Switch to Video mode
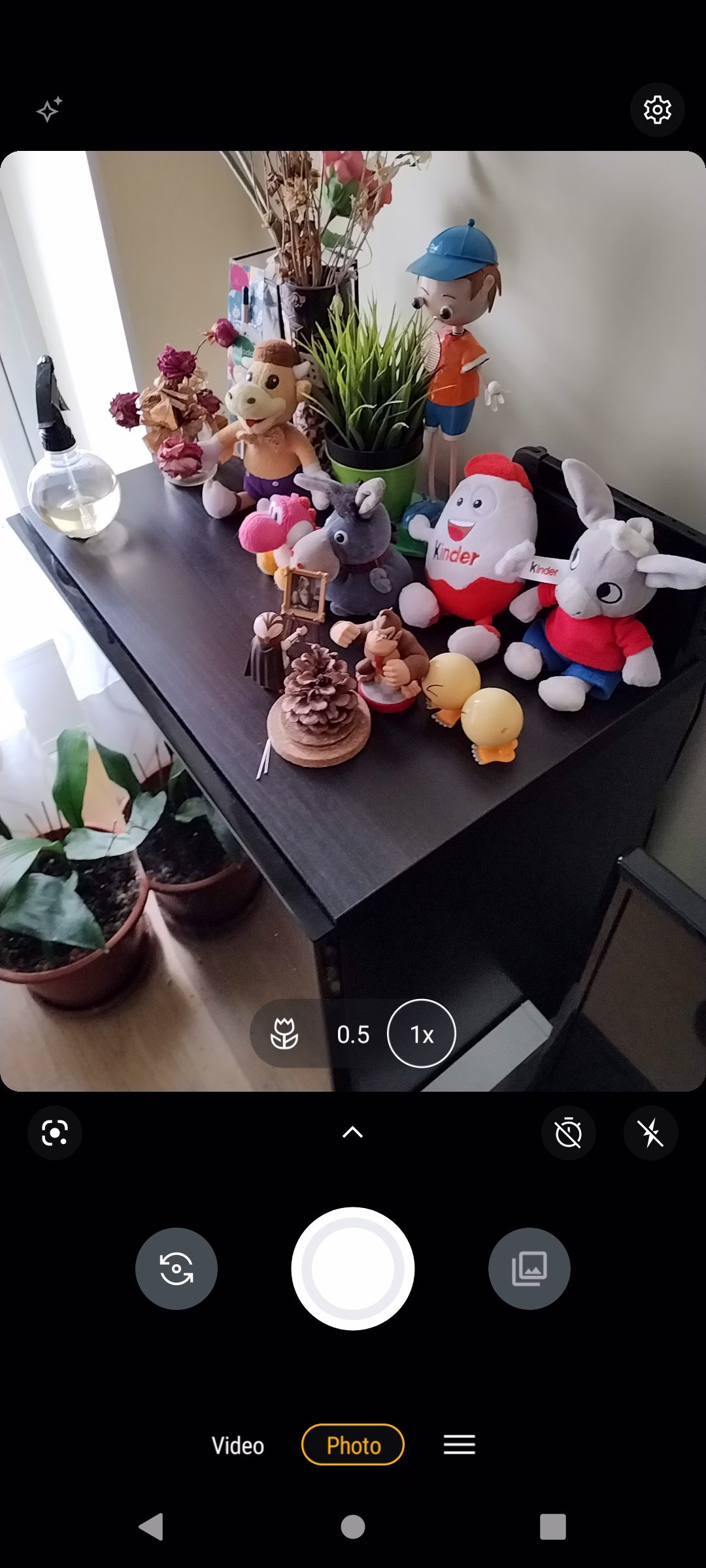 [x=238, y=1446]
